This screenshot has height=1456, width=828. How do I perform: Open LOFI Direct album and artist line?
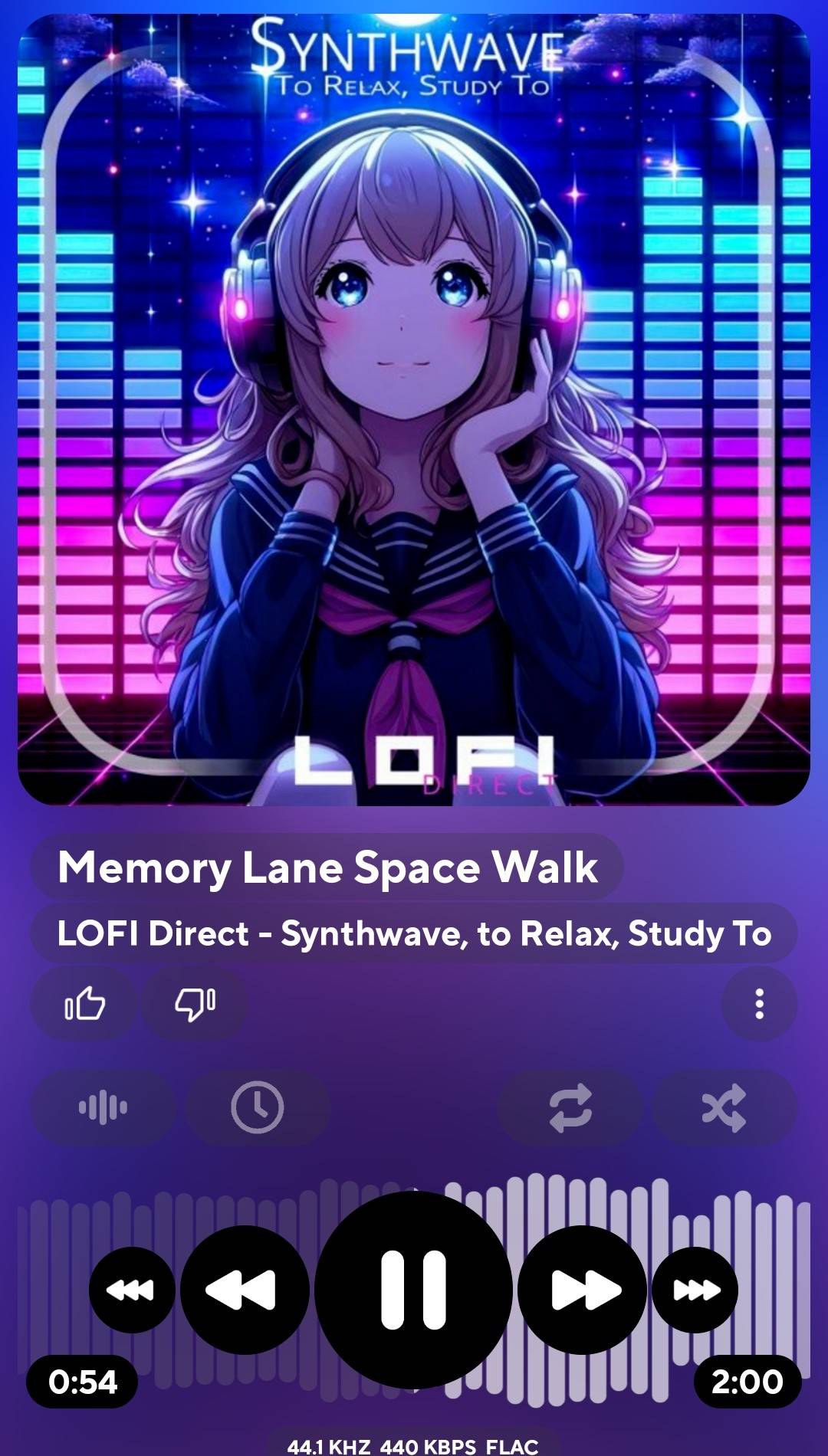tap(414, 933)
